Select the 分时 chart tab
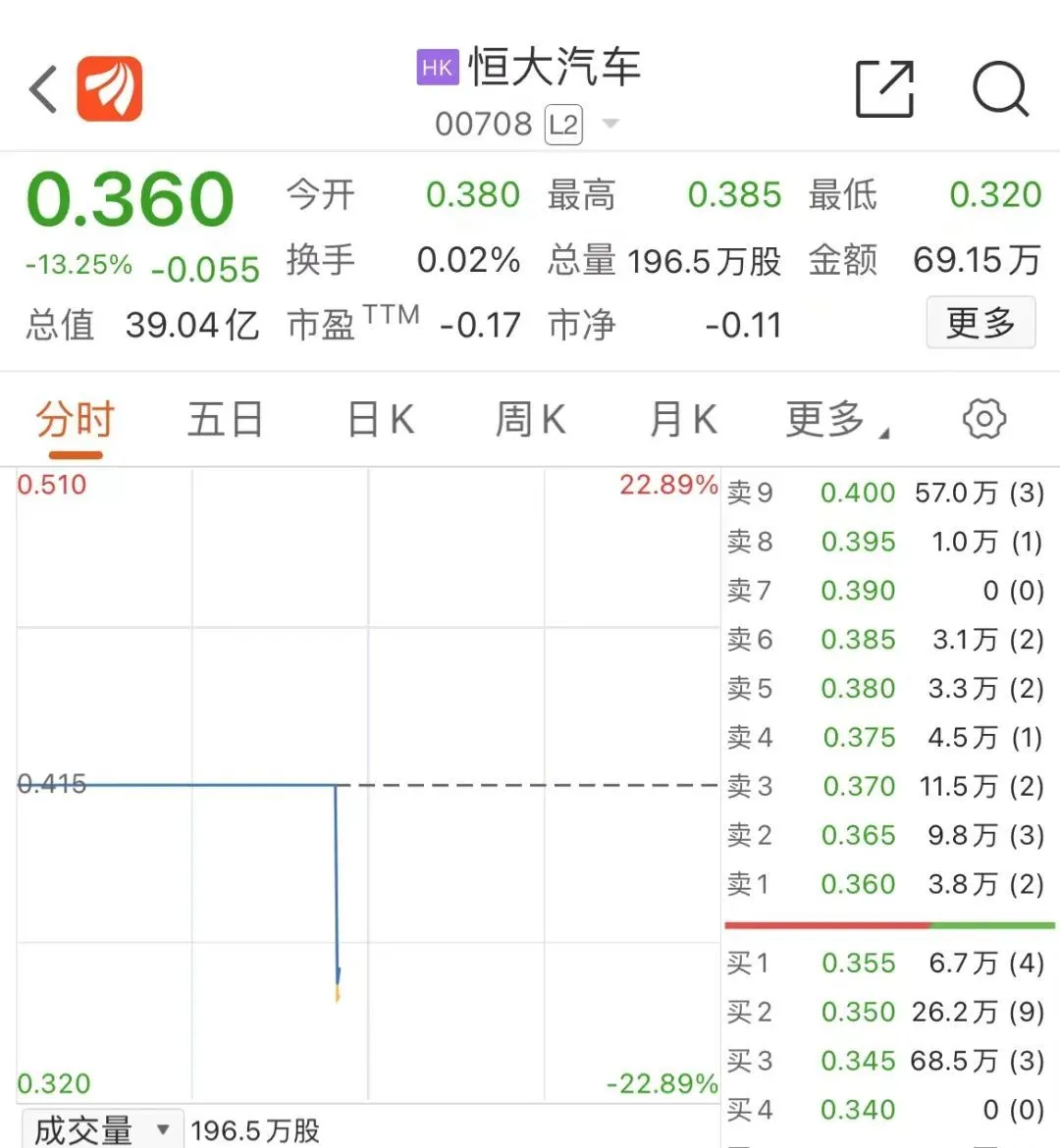This screenshot has height=1148, width=1060. coord(76,421)
